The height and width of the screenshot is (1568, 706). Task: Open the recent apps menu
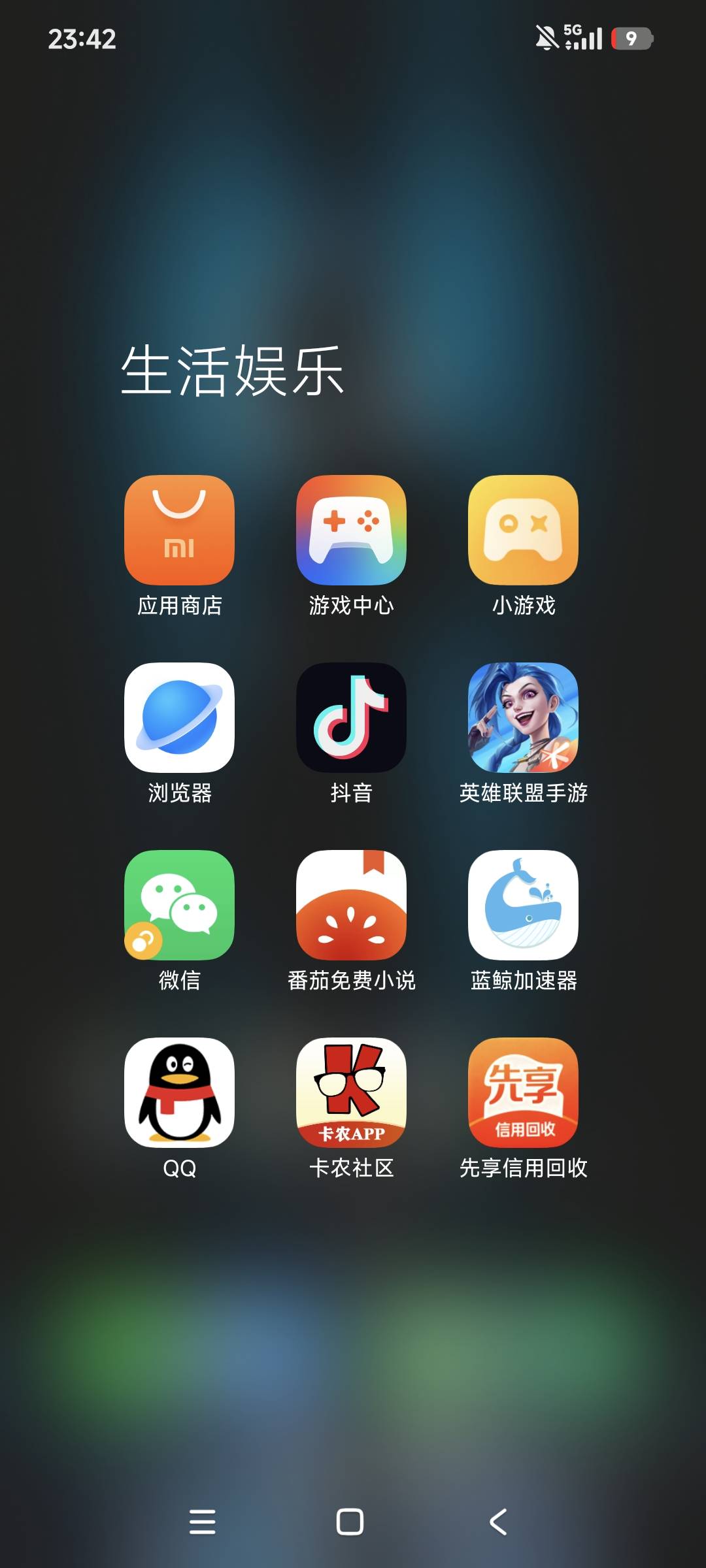(202, 1522)
